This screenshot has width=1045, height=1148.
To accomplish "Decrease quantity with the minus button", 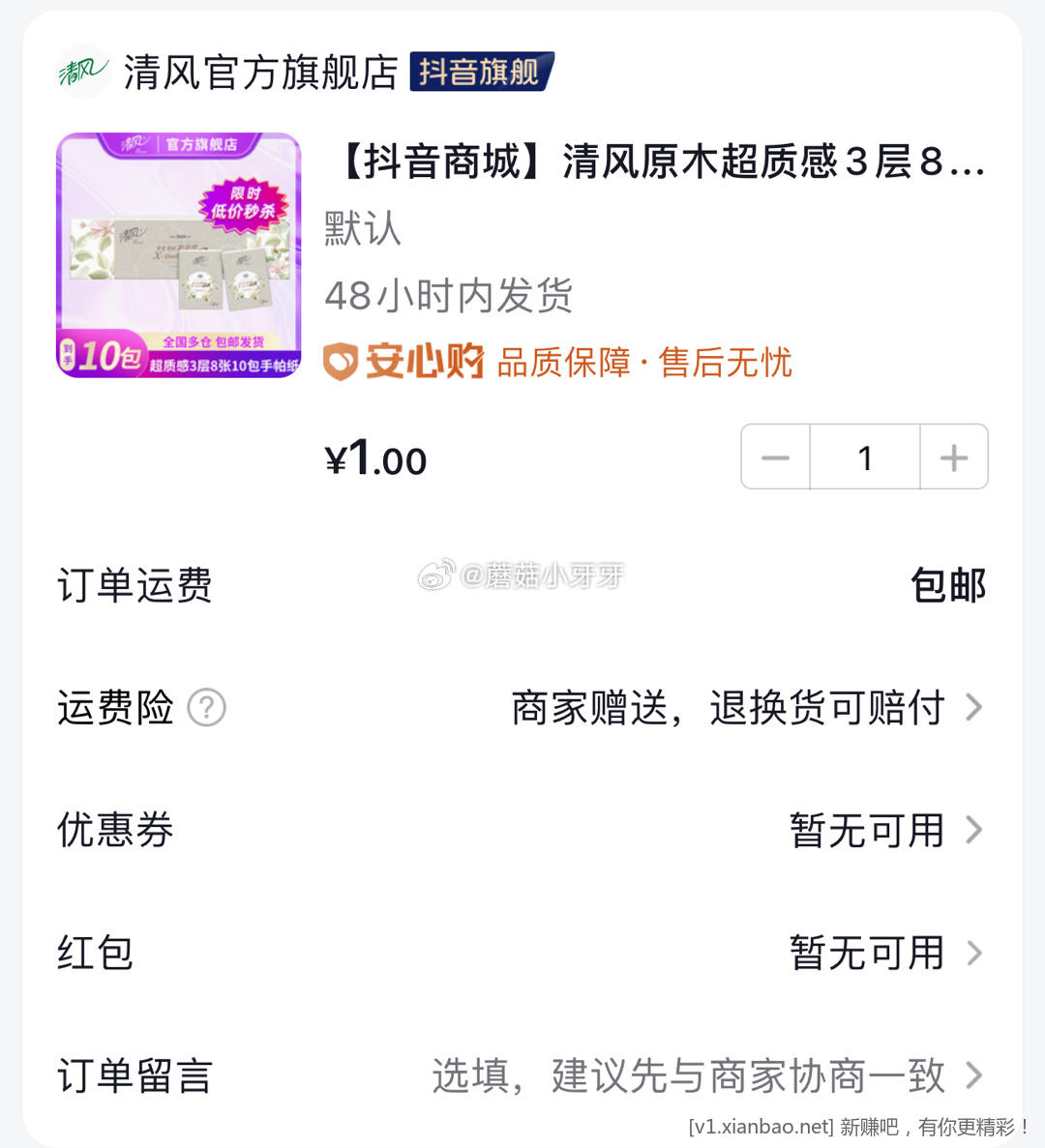I will coord(775,457).
